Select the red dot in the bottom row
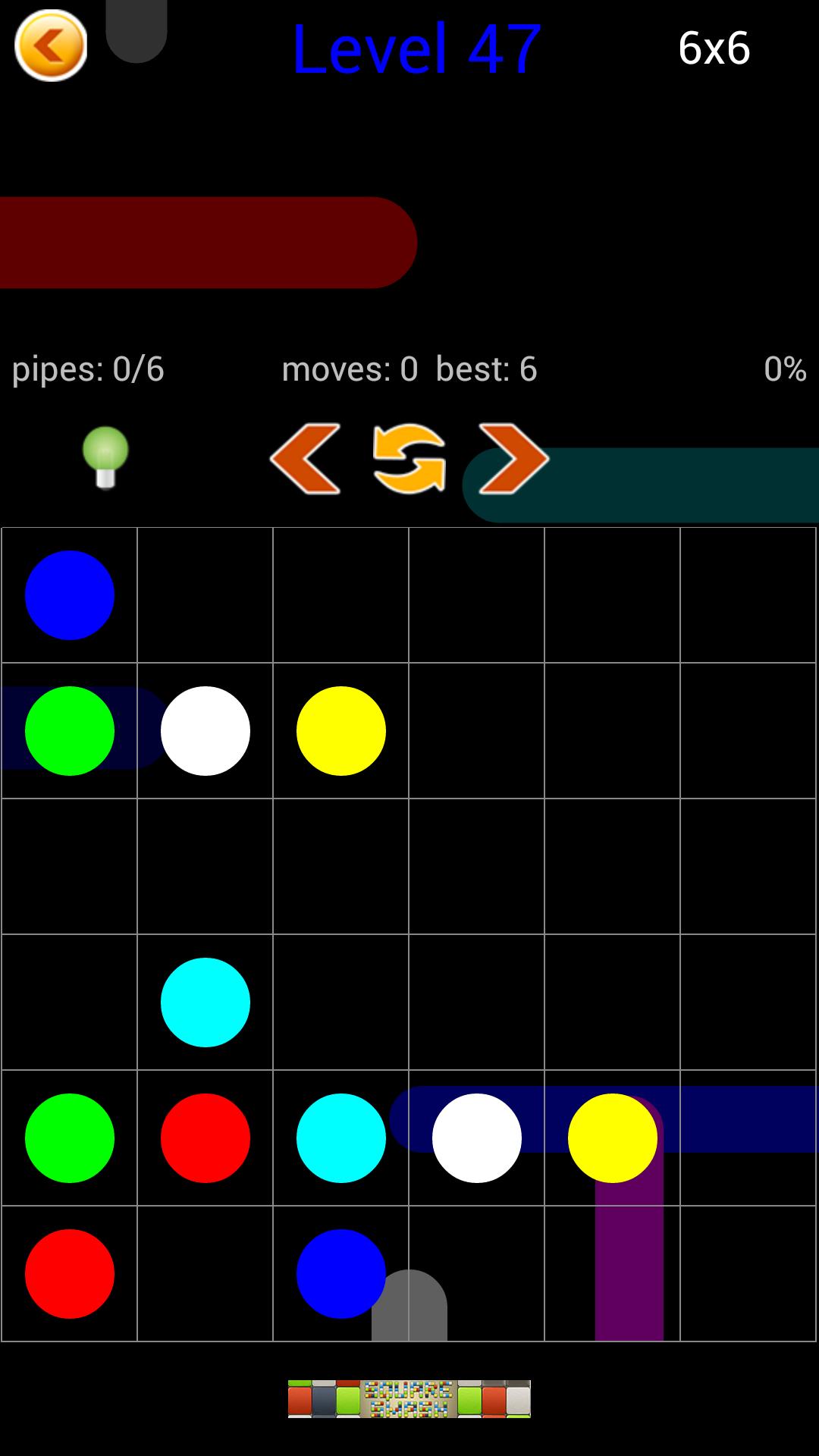Screen dimensions: 819x1456 (x=70, y=1274)
